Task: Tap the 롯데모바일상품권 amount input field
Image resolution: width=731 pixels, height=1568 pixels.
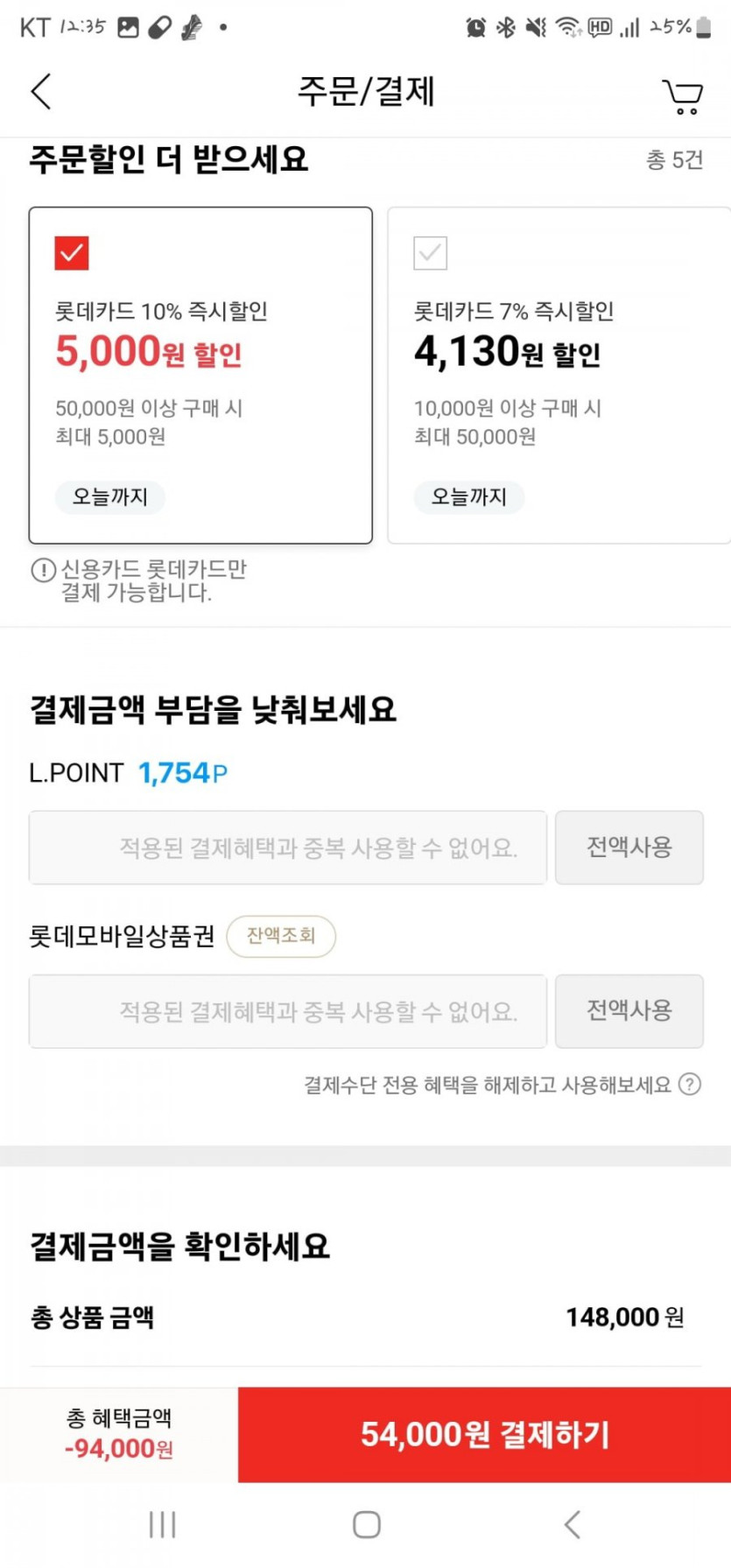Action: [288, 1011]
